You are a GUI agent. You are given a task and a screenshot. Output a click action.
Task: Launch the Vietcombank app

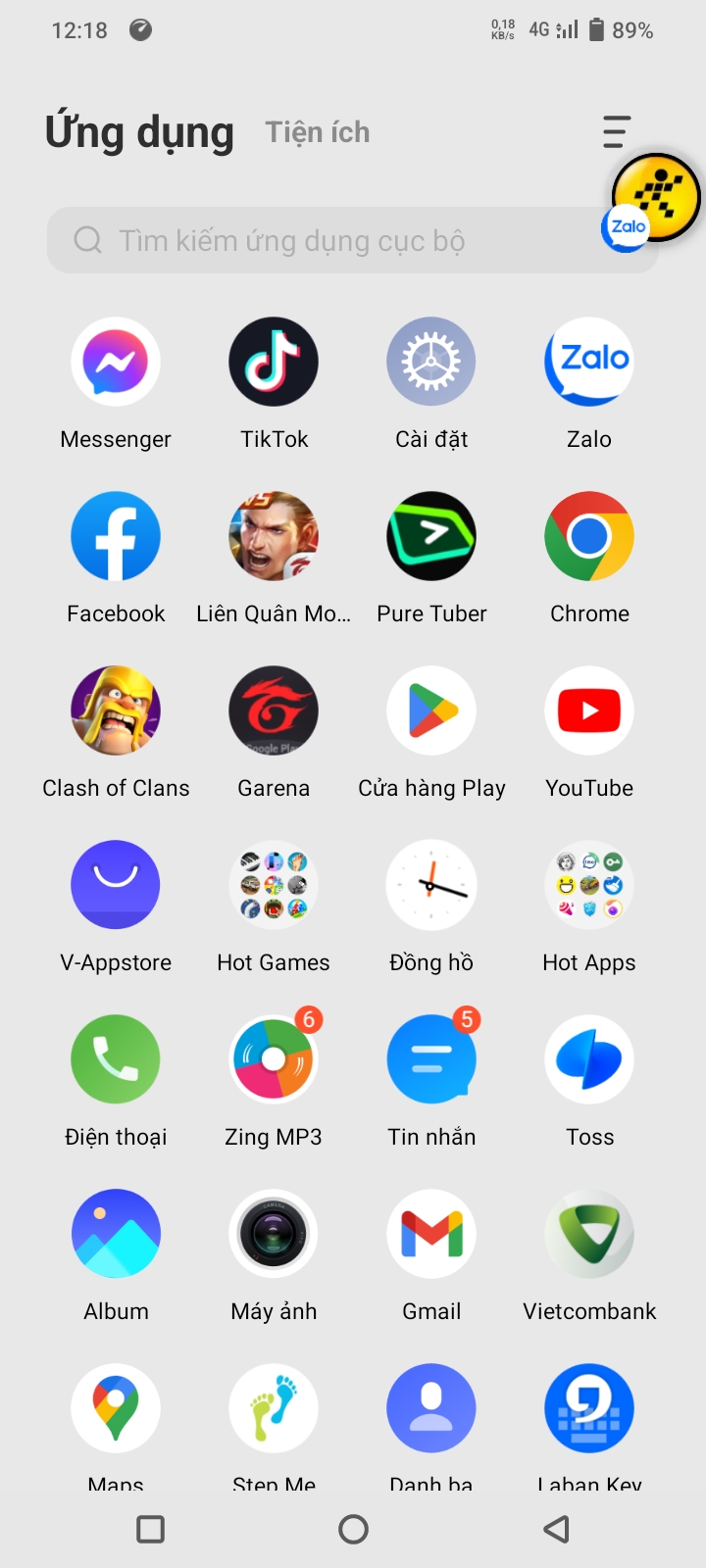[589, 1234]
